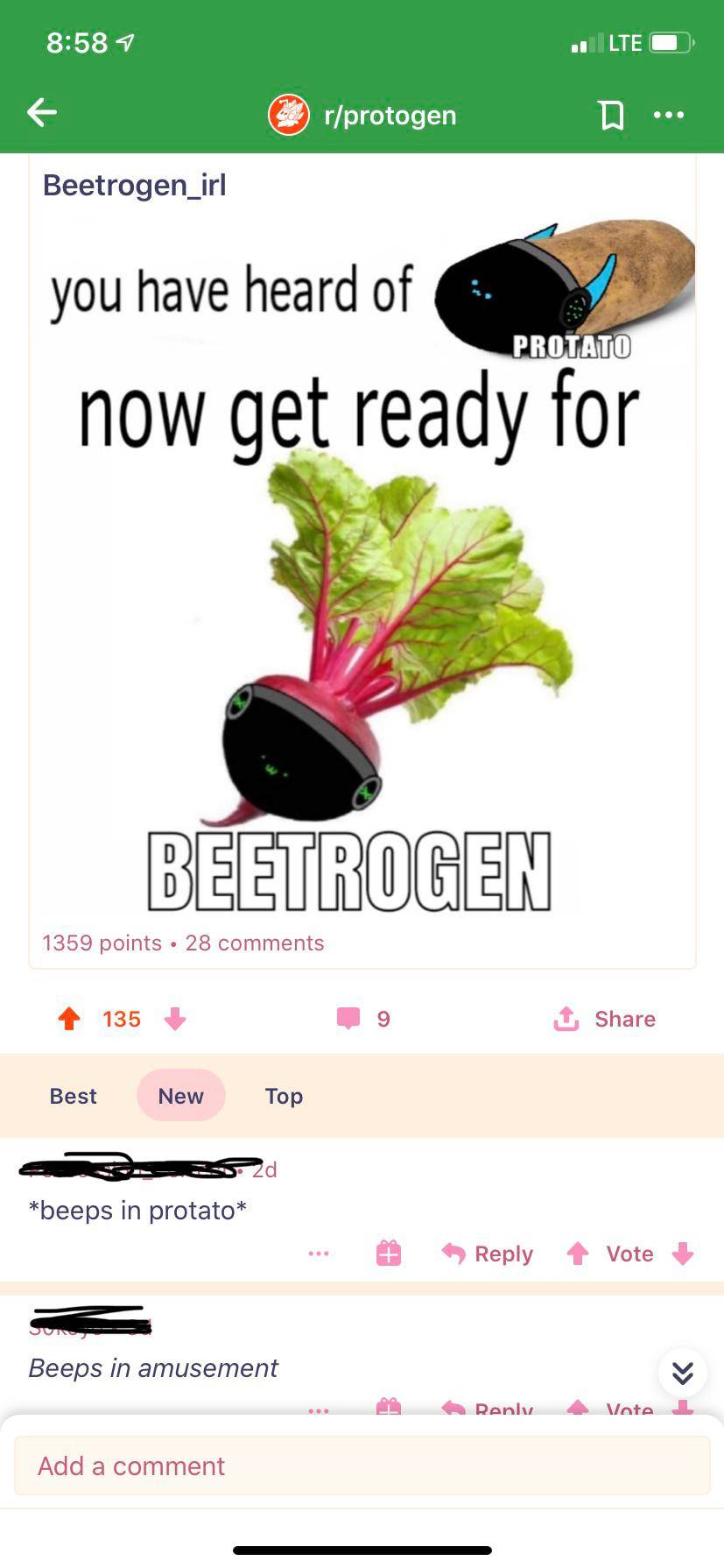Open the post's comments icon
Screen dimensions: 724x1568
[x=348, y=1018]
